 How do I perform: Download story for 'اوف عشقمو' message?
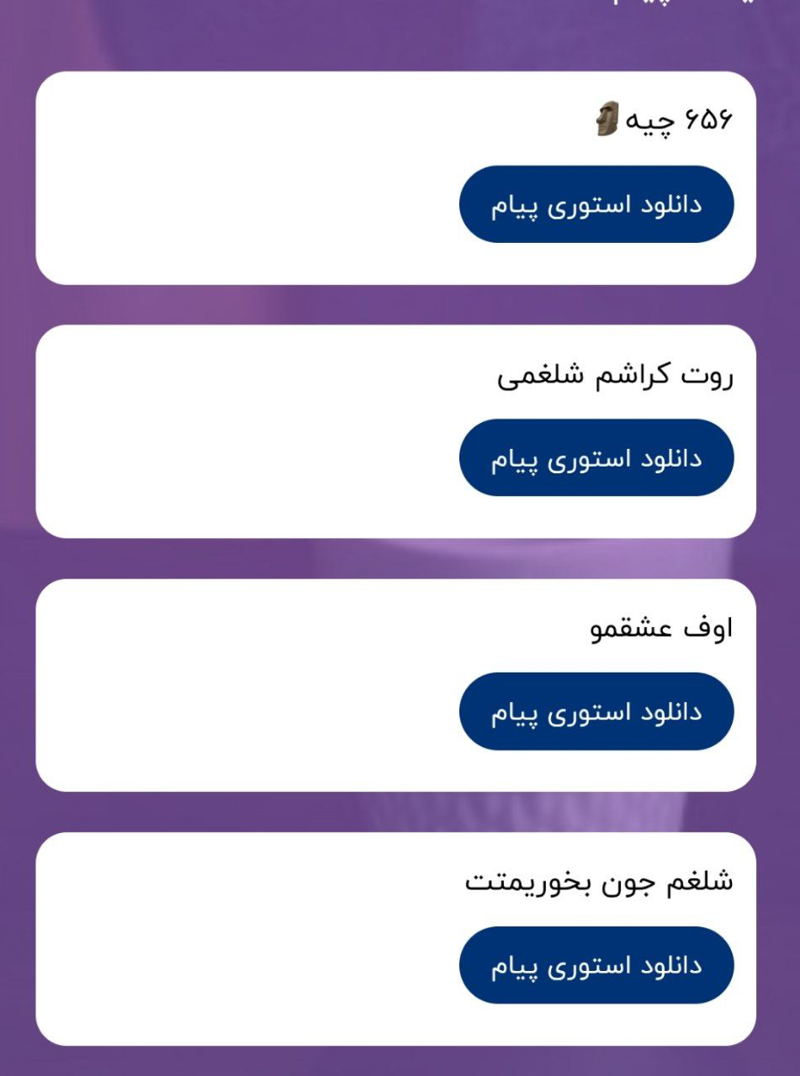click(596, 711)
